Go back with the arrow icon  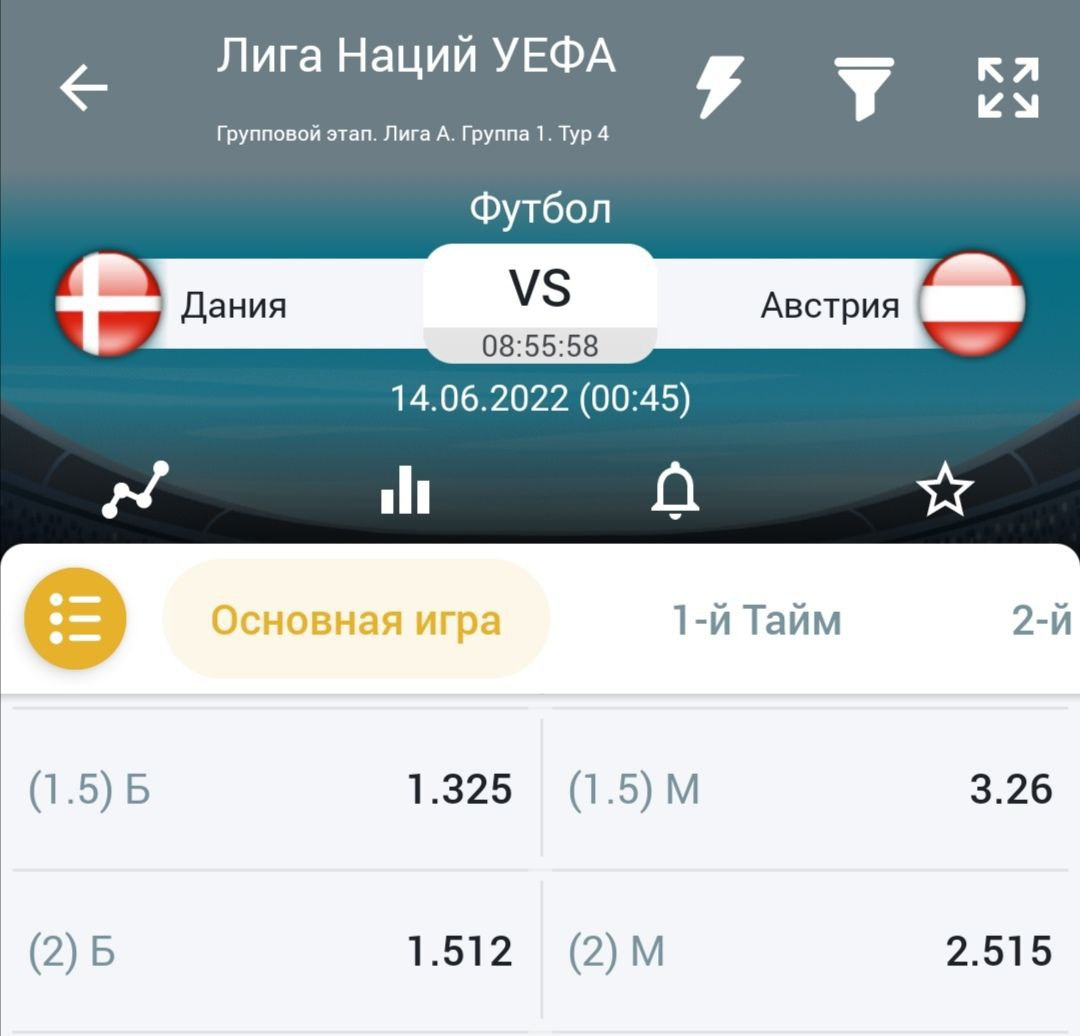coord(83,88)
